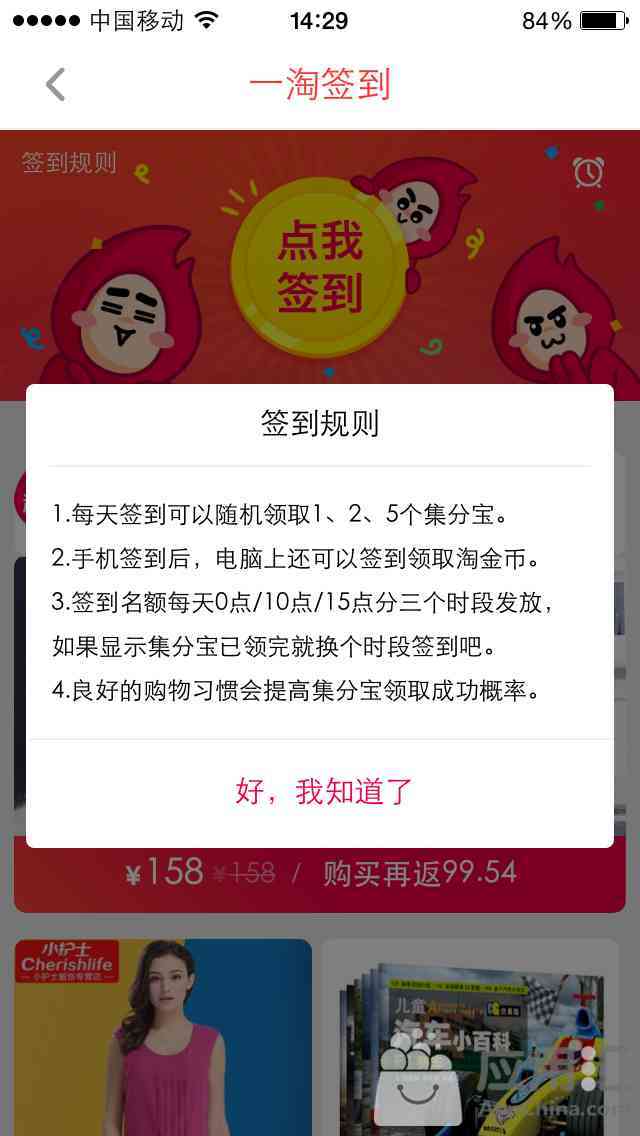640x1136 pixels.
Task: Open the 汽车小百科 book product card
Action: tap(470, 1037)
